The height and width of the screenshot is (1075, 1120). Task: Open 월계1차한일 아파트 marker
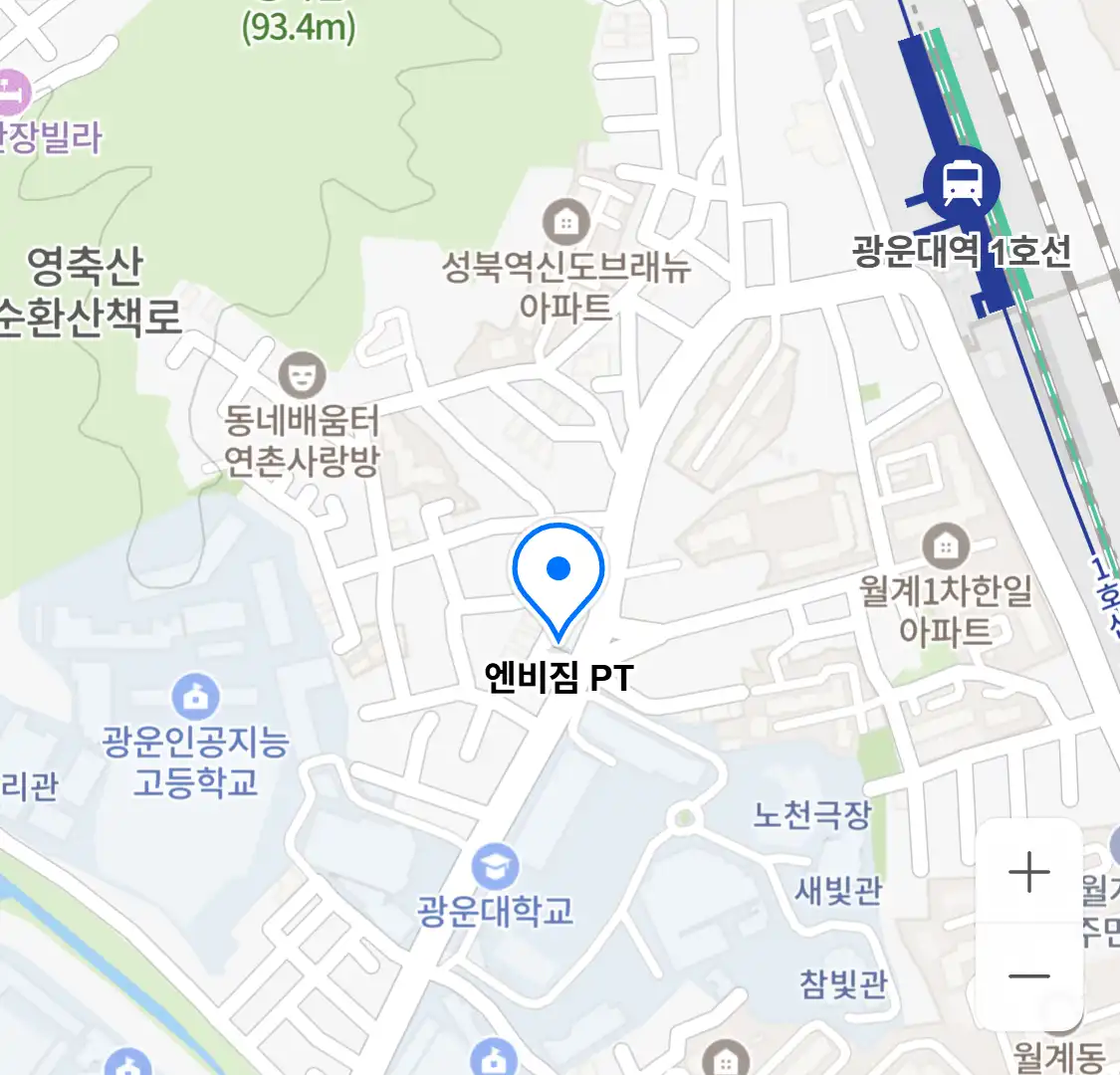945,545
